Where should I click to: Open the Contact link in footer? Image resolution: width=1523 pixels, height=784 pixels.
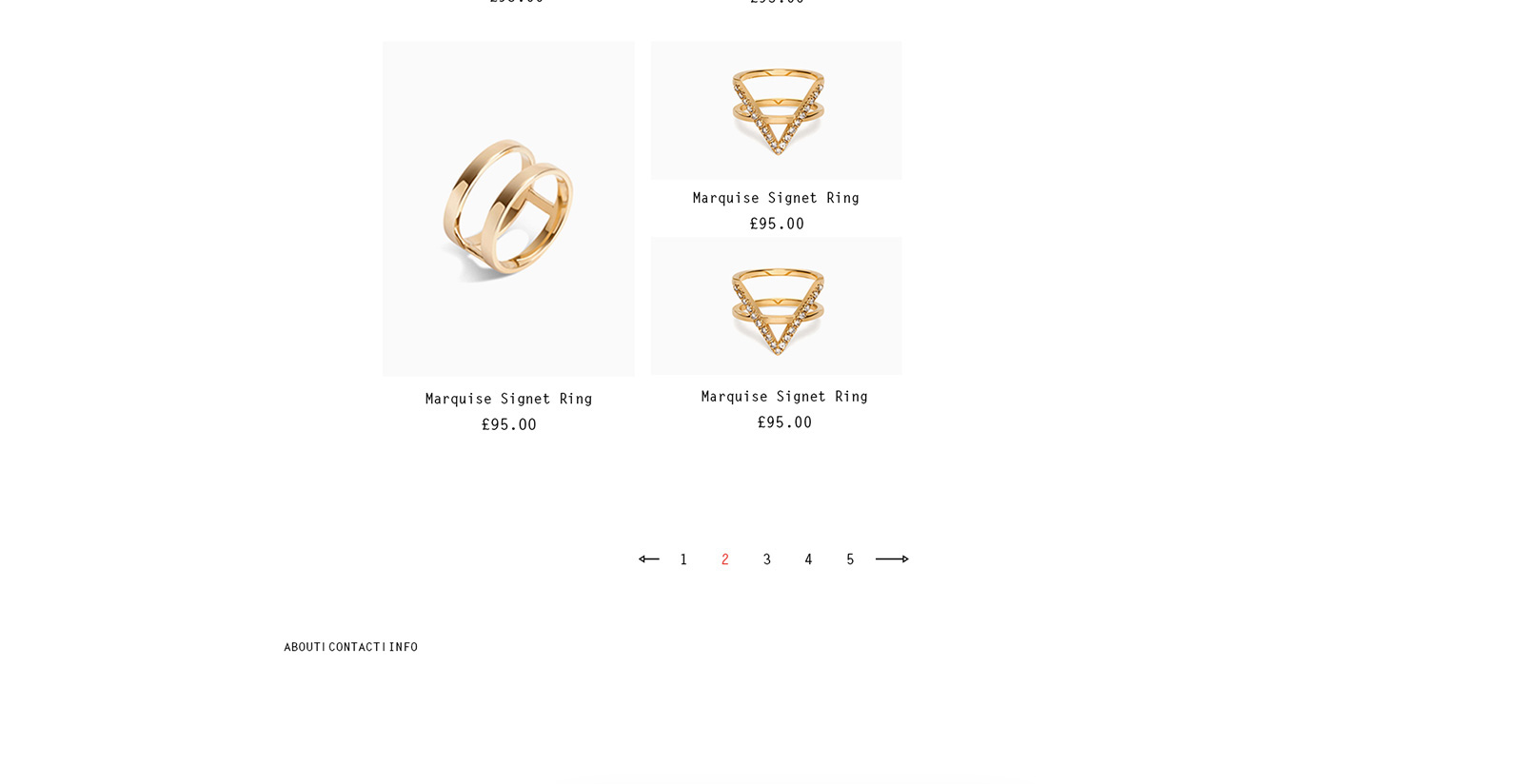(x=354, y=647)
